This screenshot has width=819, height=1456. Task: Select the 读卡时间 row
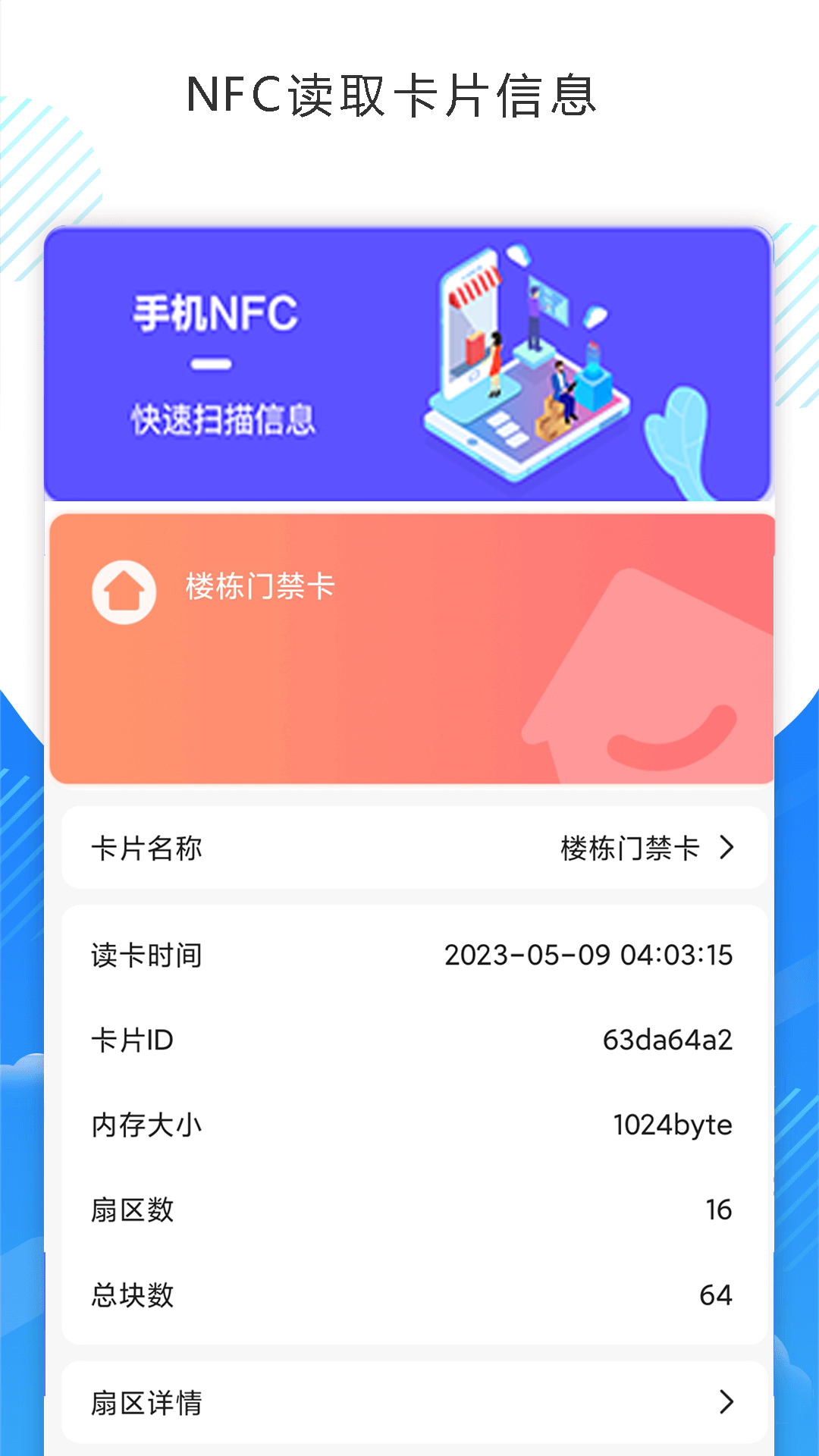click(409, 955)
